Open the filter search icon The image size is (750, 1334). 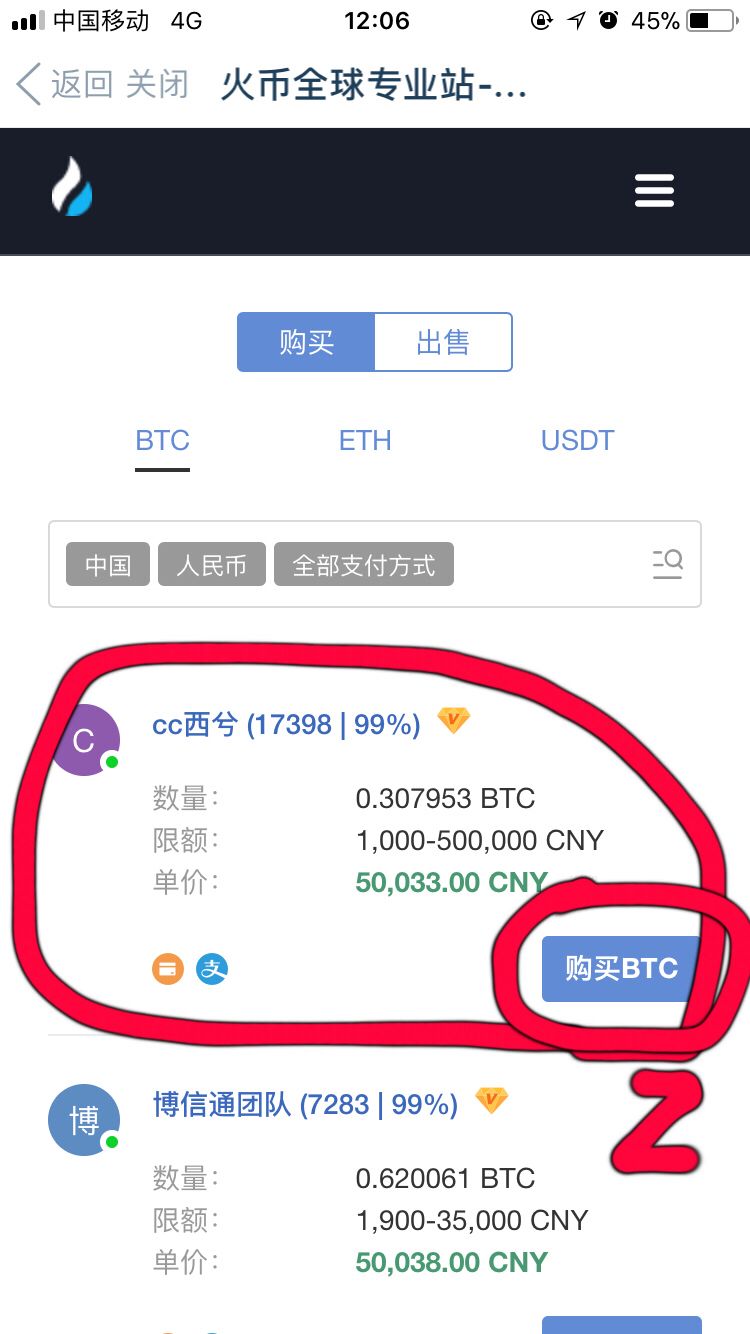[x=667, y=564]
